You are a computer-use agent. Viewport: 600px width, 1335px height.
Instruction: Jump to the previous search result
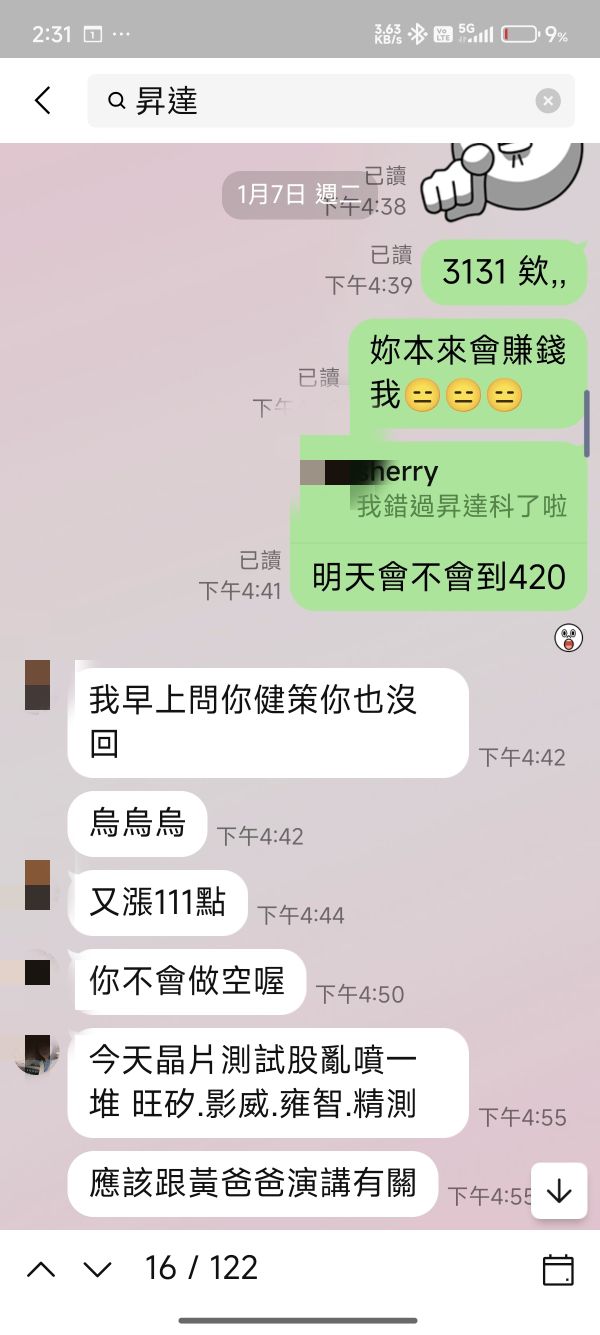click(41, 1269)
